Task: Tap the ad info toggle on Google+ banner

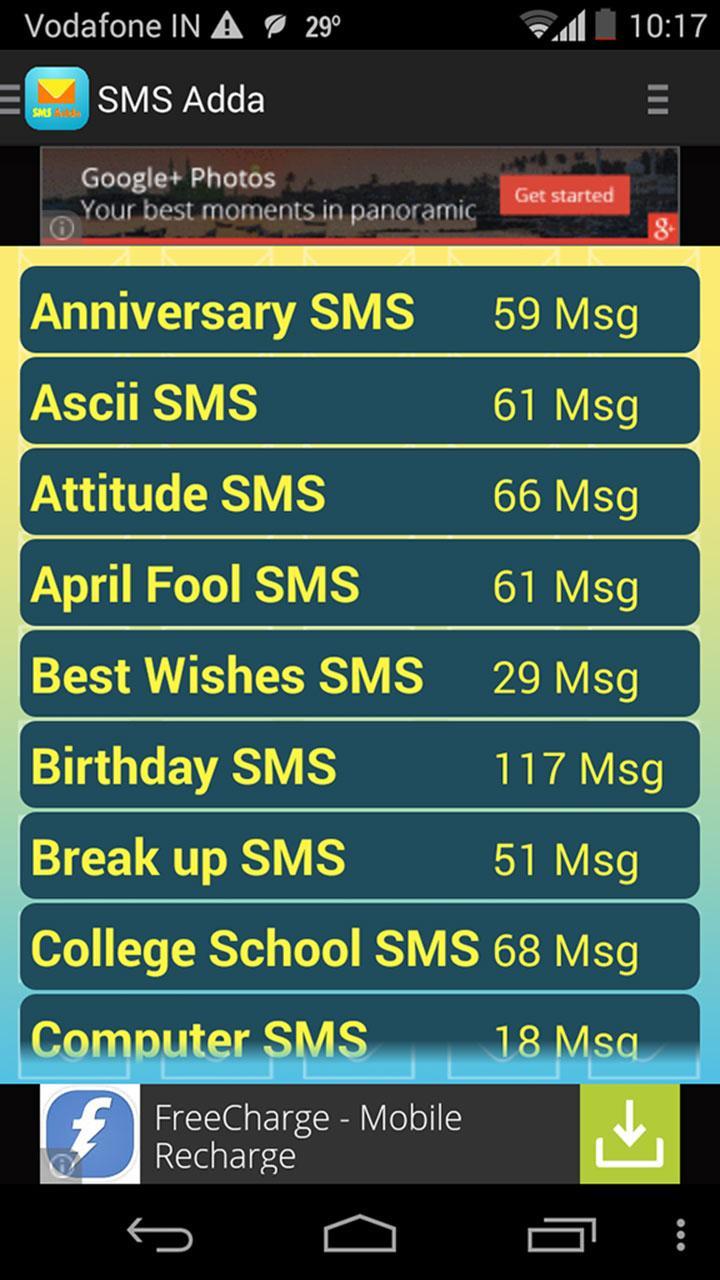Action: (x=64, y=227)
